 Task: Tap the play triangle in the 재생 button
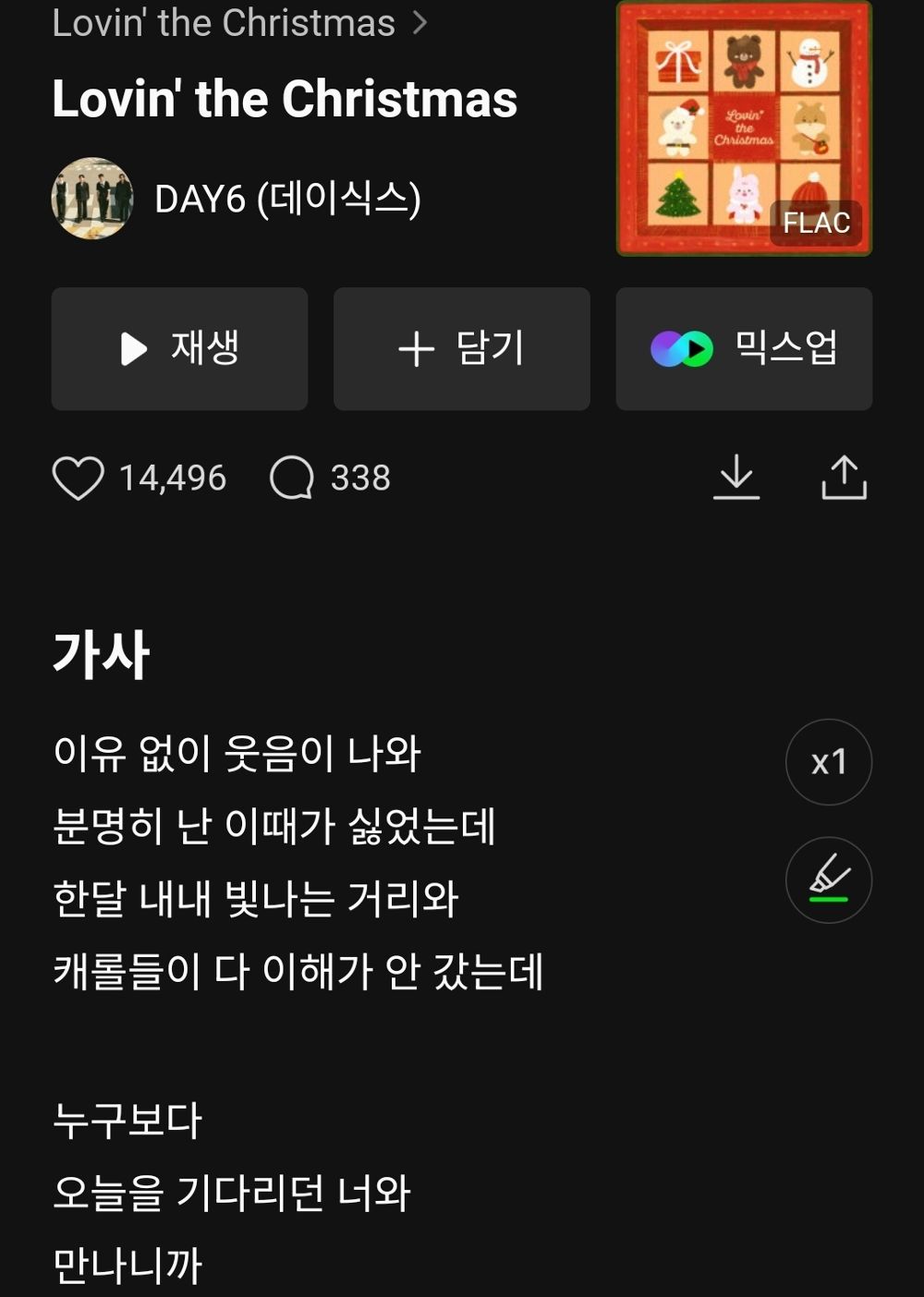click(135, 349)
